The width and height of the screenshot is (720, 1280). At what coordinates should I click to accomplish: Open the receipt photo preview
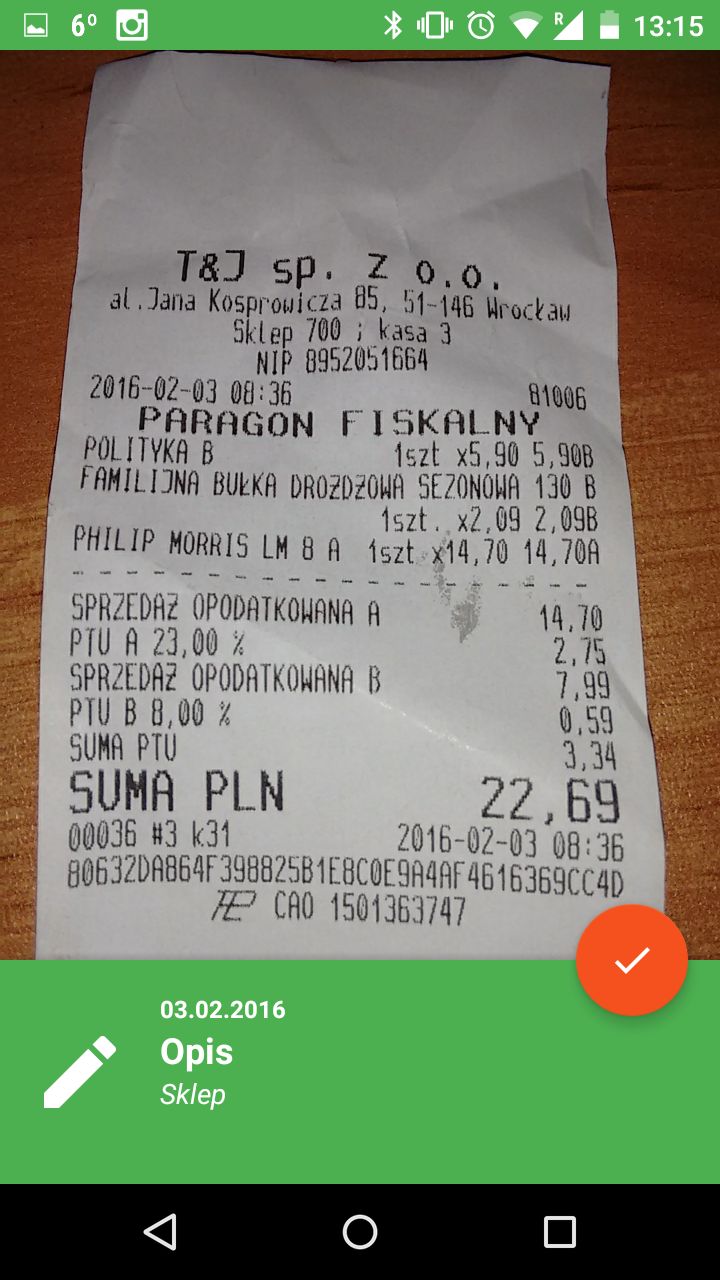pyautogui.click(x=360, y=505)
